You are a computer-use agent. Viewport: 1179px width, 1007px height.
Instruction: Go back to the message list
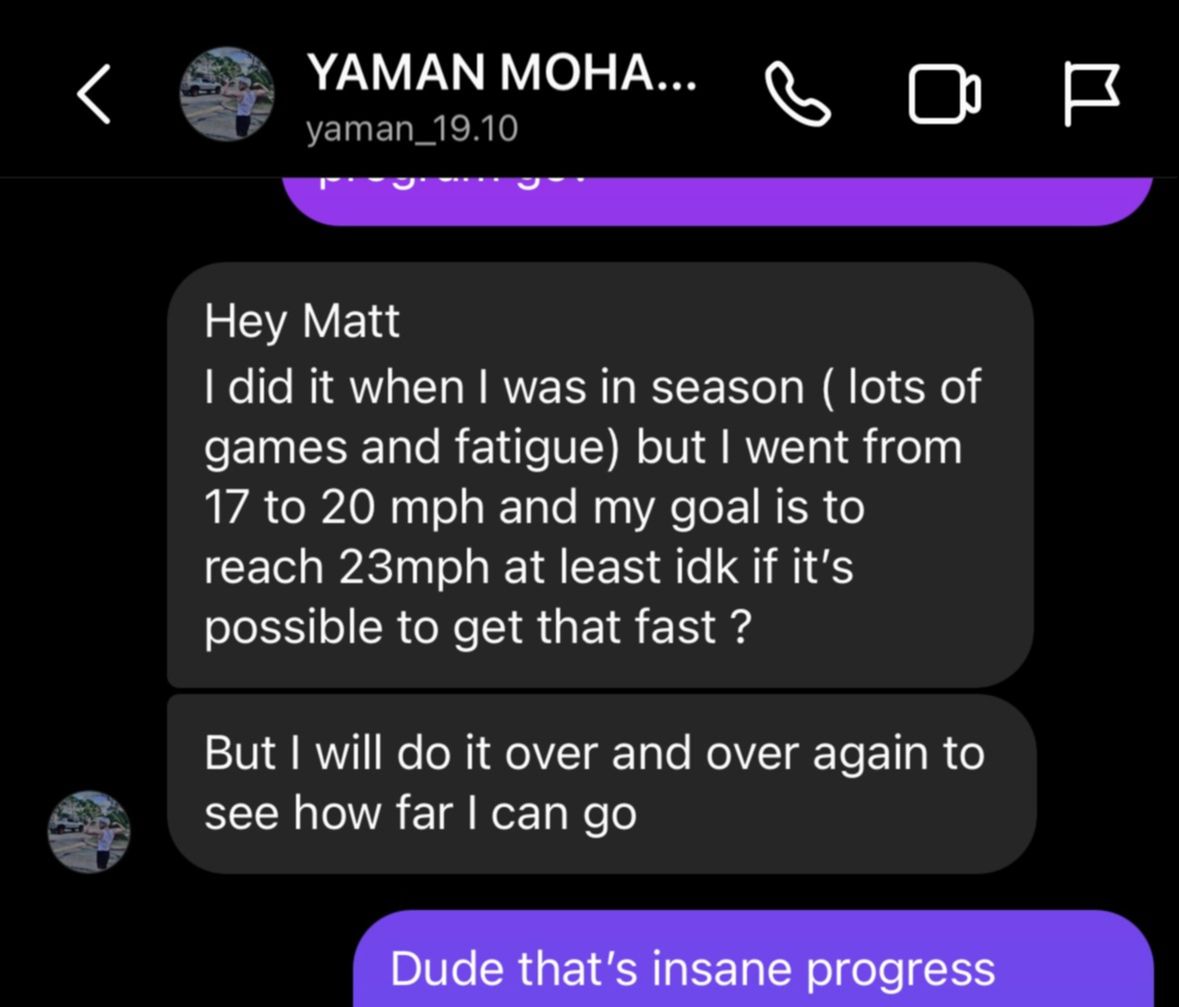[94, 96]
